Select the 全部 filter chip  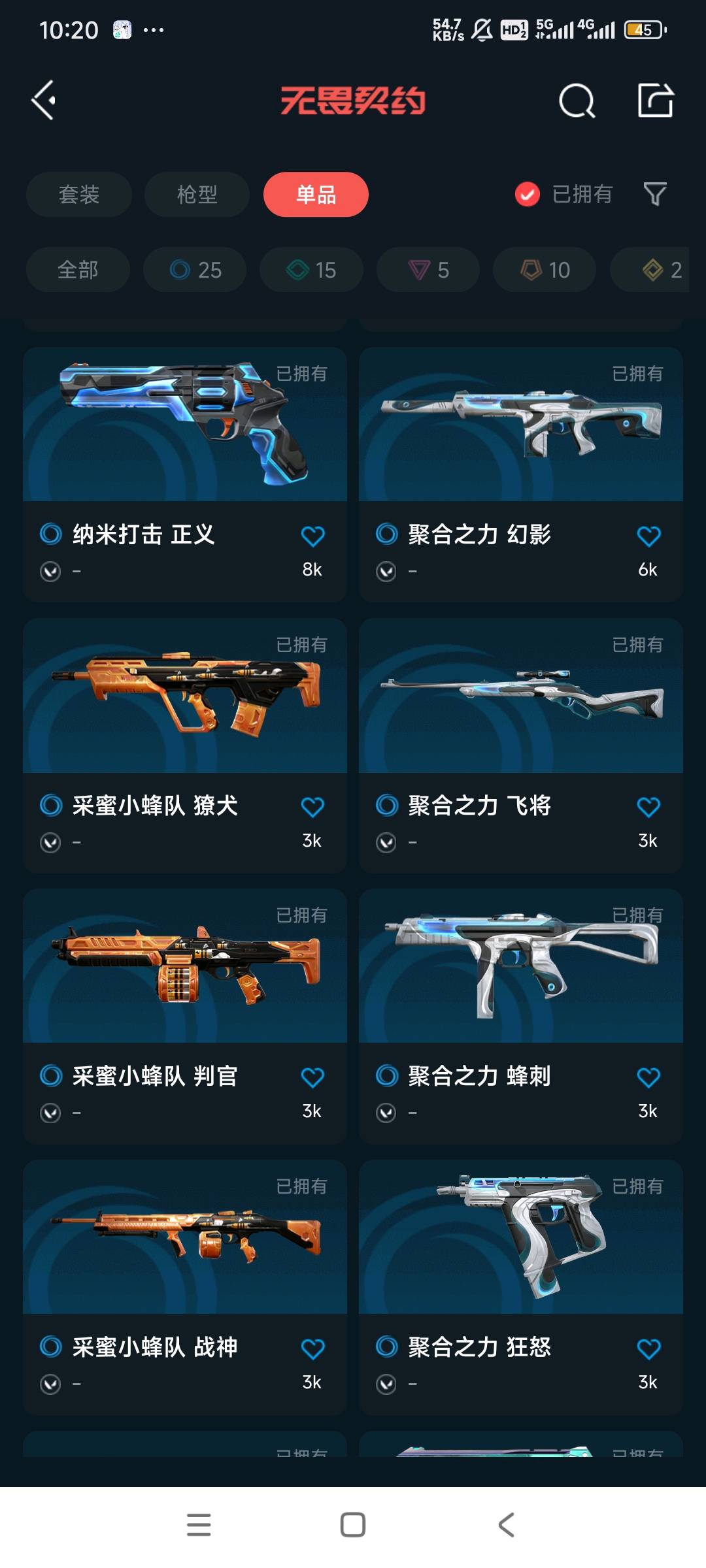[x=78, y=270]
